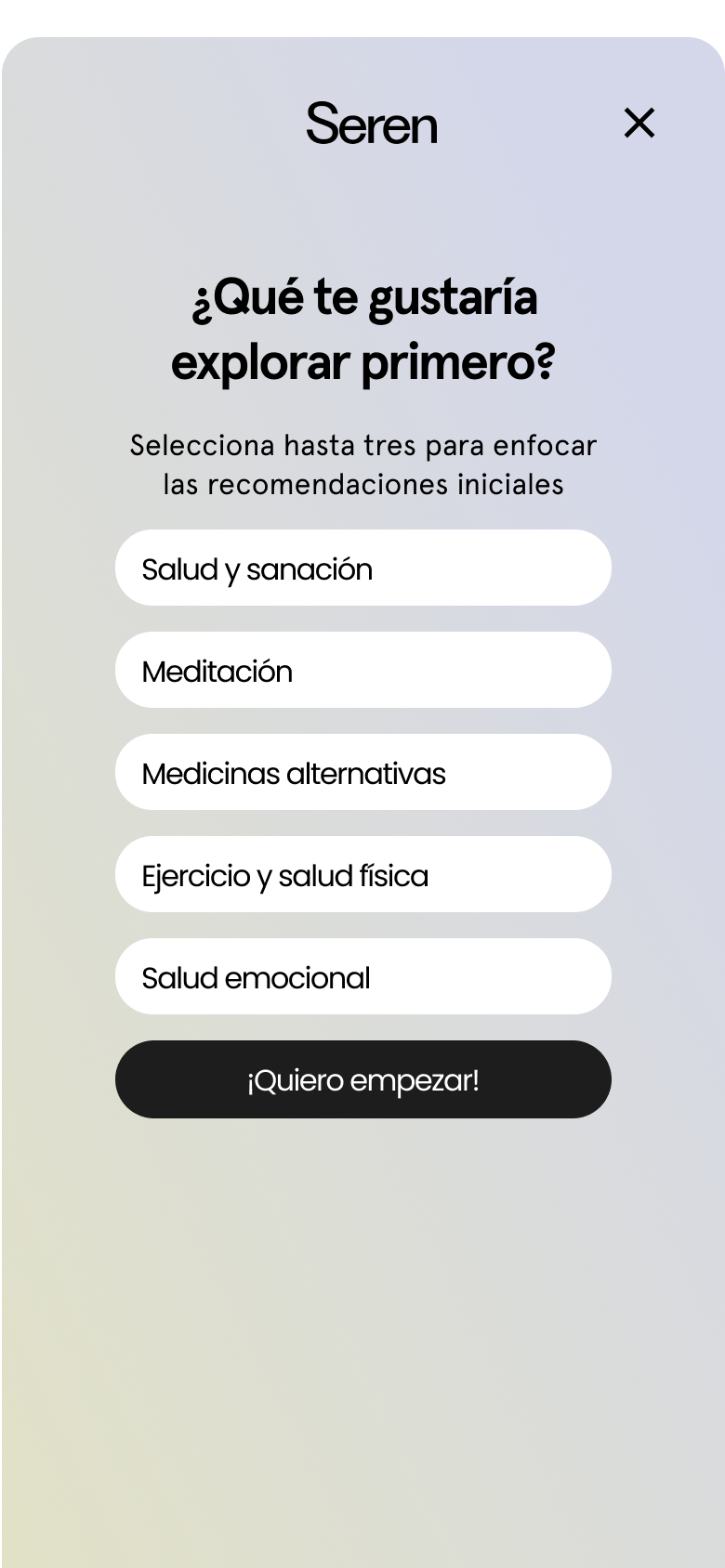Choose the Salud emocional option
Image resolution: width=725 pixels, height=1568 pixels.
tap(362, 976)
